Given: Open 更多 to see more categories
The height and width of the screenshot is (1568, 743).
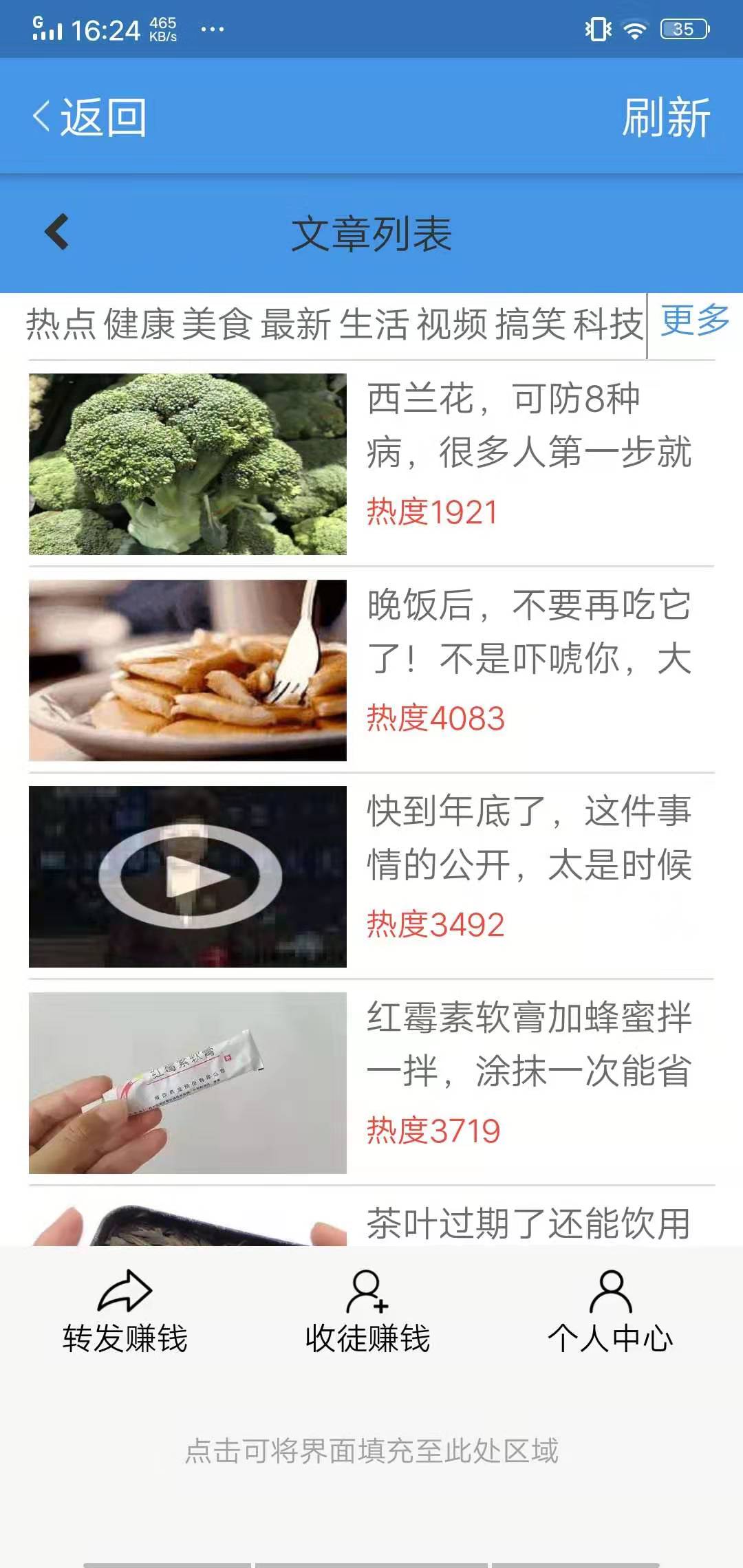Looking at the screenshot, I should (695, 321).
